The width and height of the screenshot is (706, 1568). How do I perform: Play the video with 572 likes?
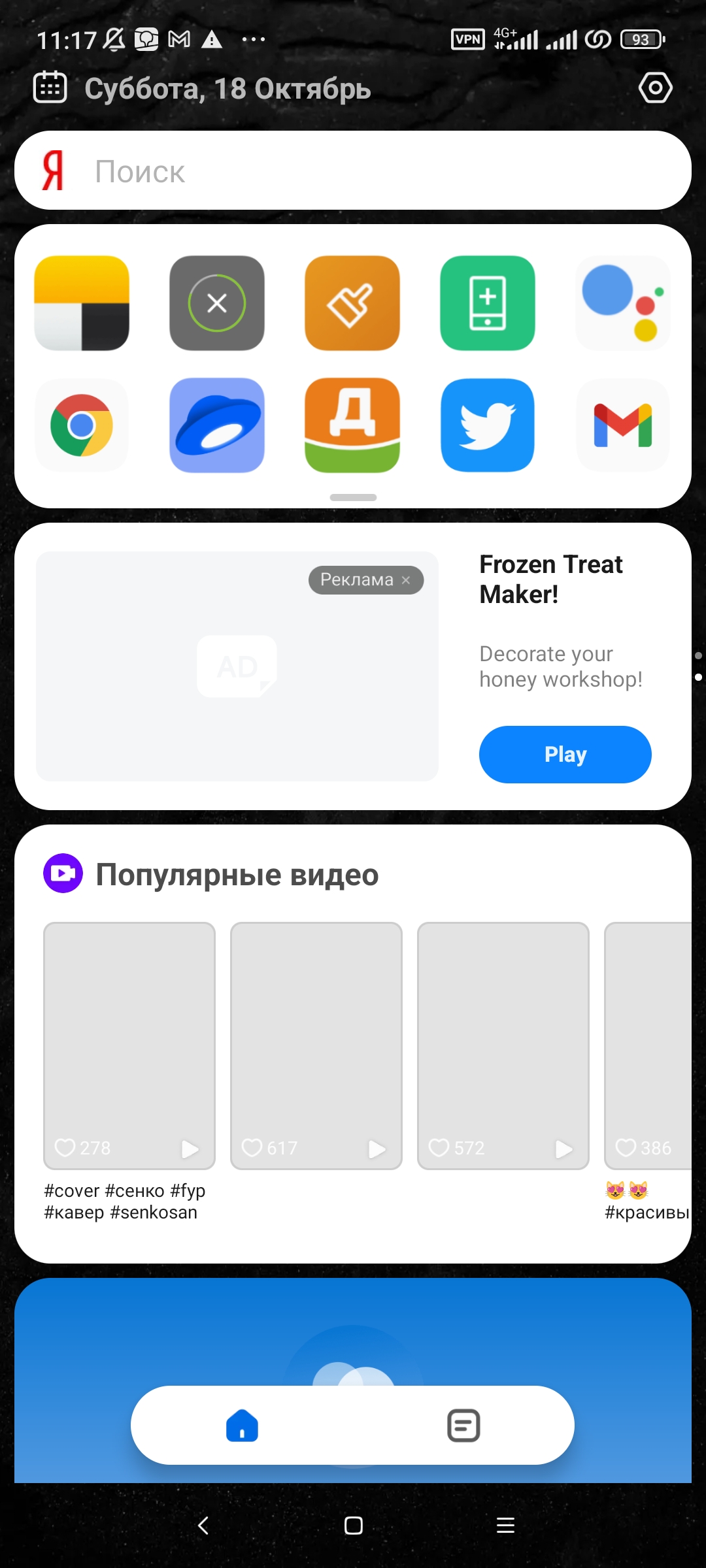(503, 1045)
